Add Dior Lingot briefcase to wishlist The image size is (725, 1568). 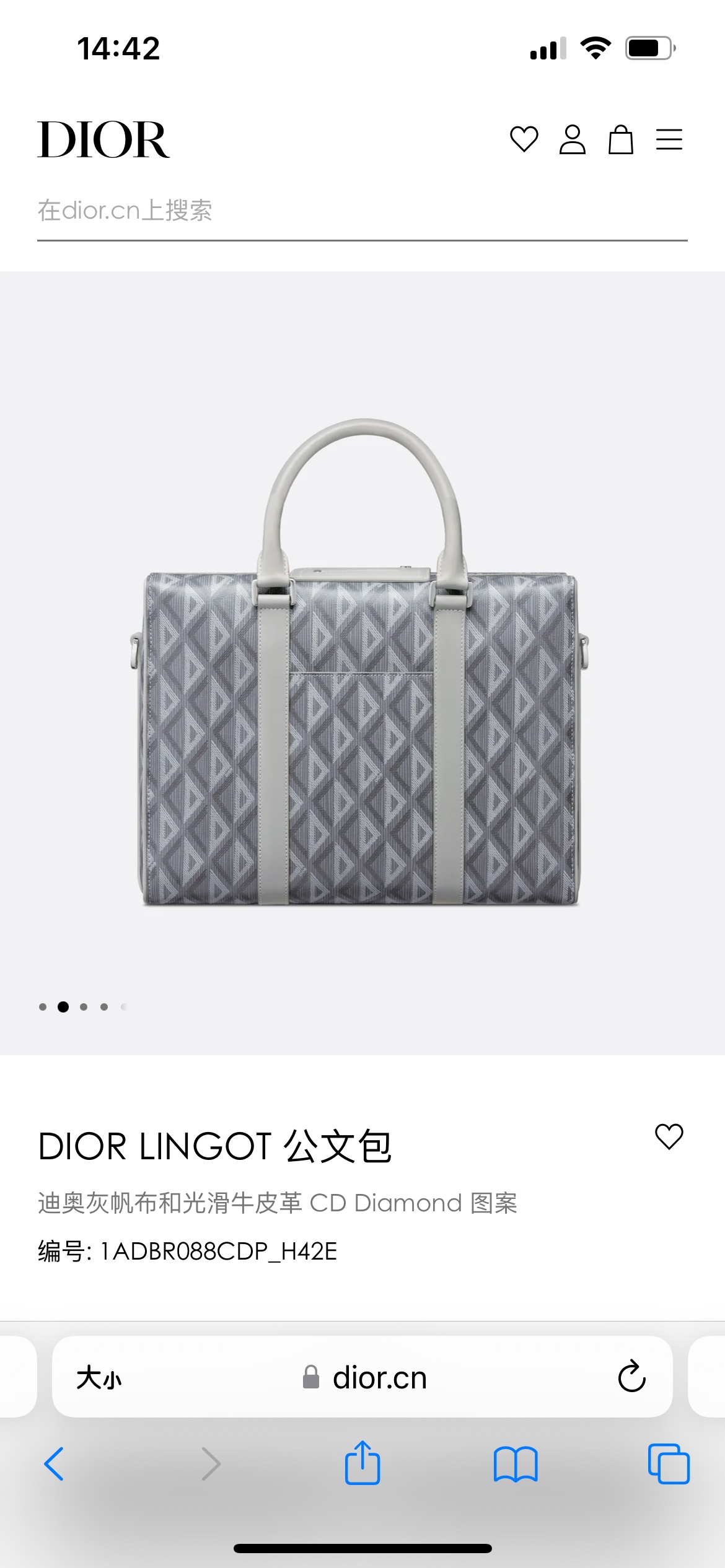click(x=669, y=1136)
